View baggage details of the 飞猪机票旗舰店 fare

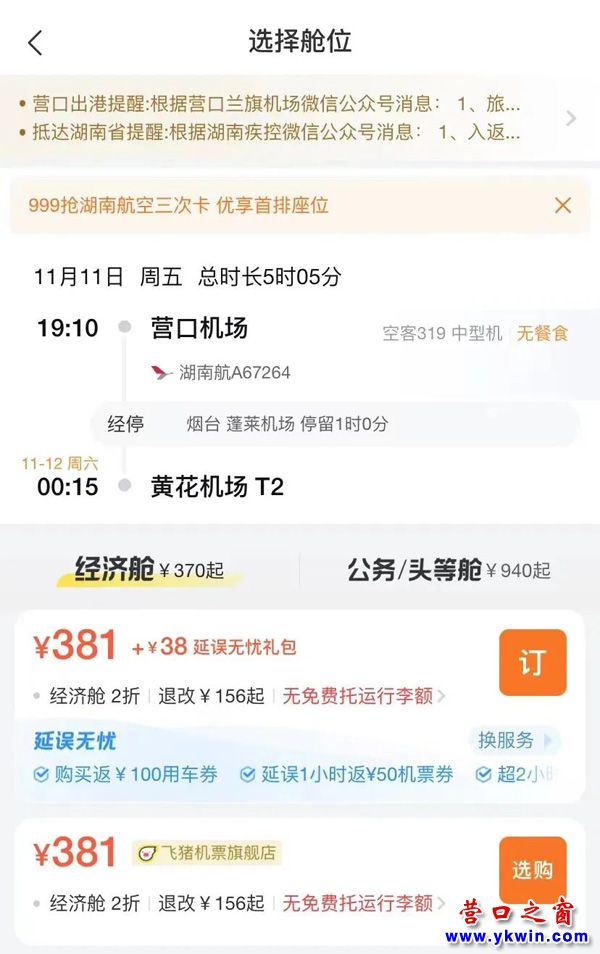364,903
